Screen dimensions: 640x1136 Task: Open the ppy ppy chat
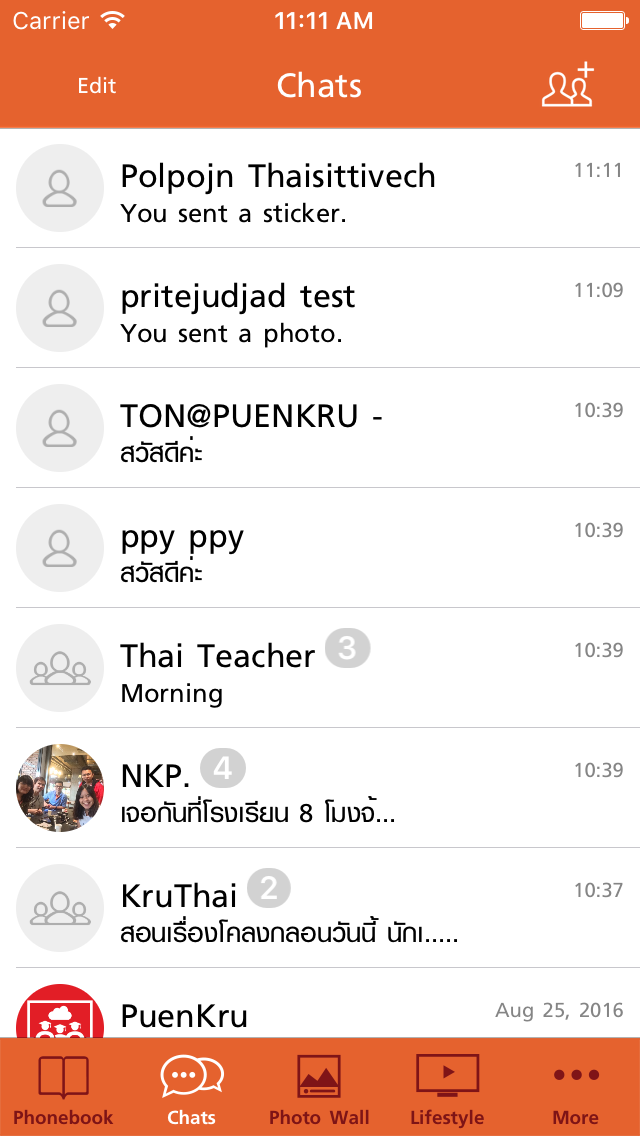[320, 549]
